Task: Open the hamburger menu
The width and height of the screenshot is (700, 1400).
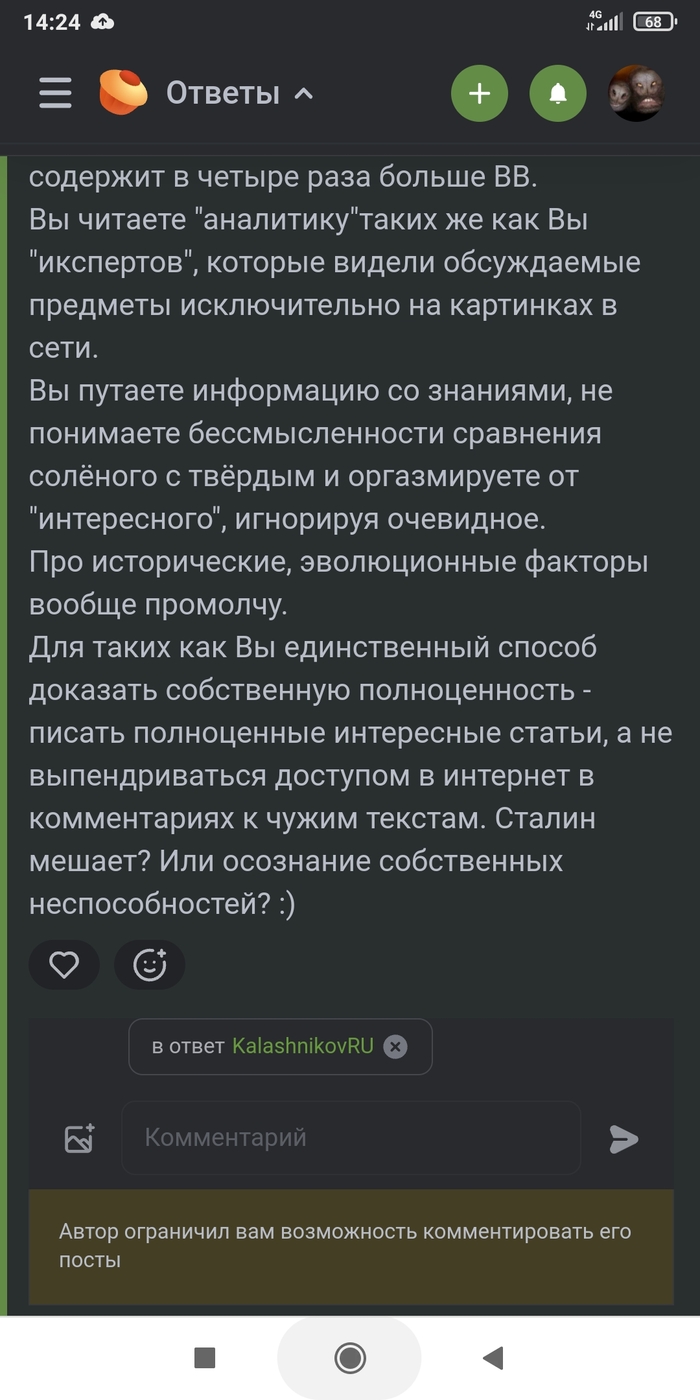Action: [56, 93]
